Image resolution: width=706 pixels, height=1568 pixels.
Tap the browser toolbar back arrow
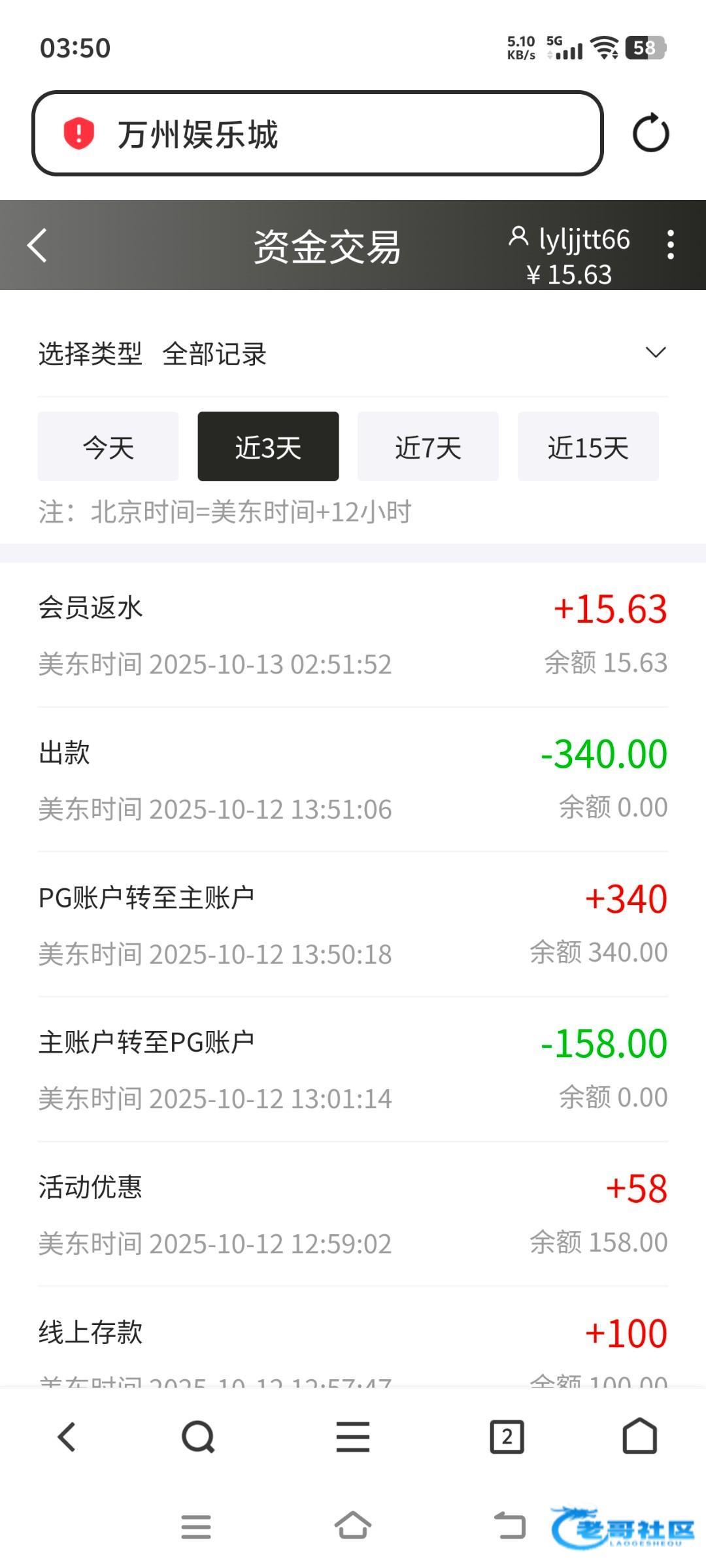pyautogui.click(x=67, y=1437)
